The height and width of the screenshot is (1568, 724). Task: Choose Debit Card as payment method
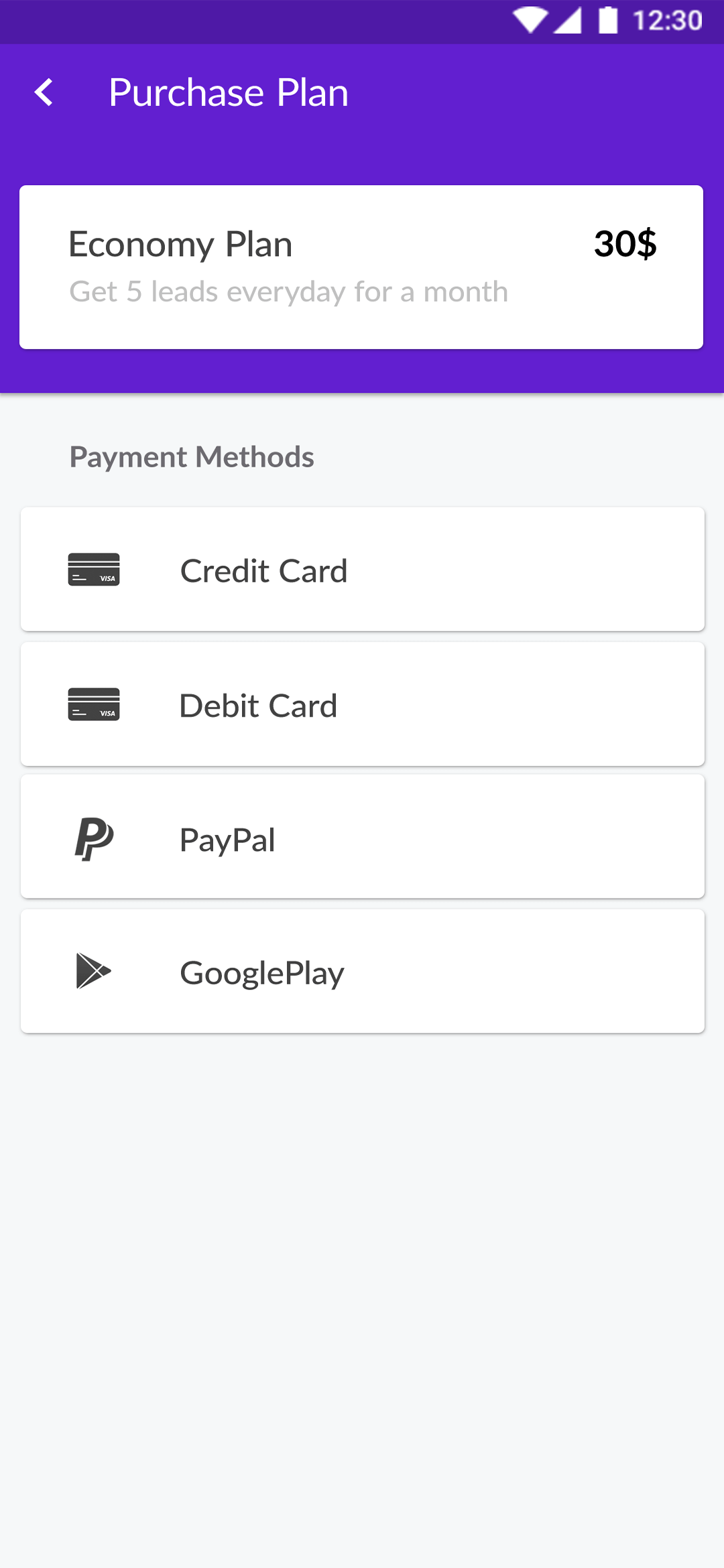(362, 704)
